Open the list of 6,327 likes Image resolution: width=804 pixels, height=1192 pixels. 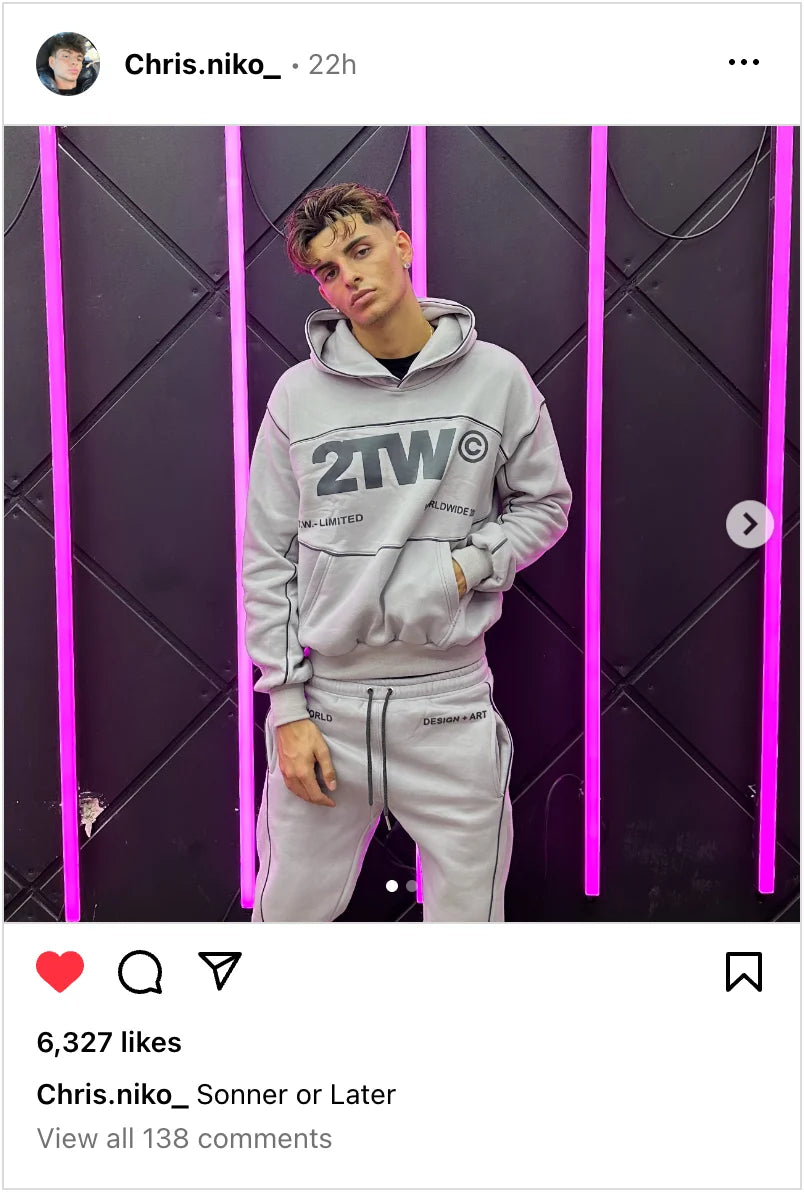tap(109, 1042)
